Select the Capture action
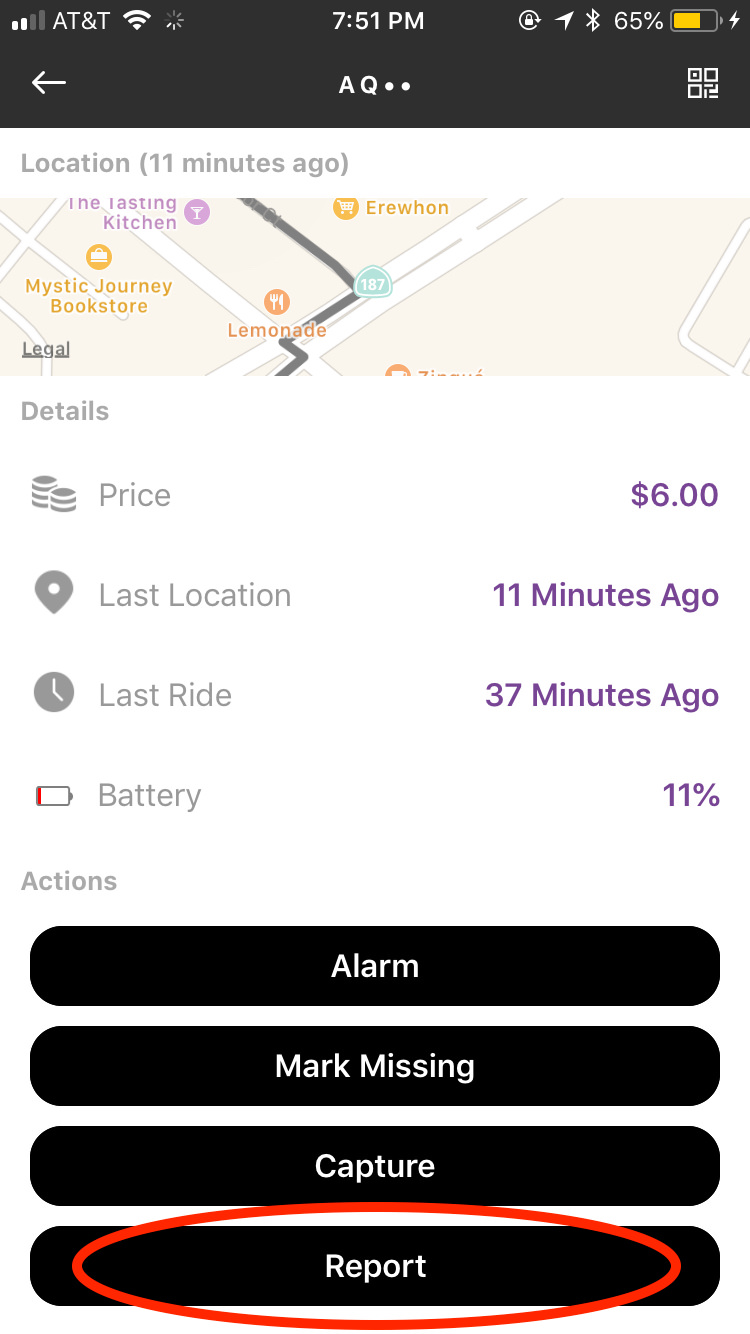 coord(375,1166)
